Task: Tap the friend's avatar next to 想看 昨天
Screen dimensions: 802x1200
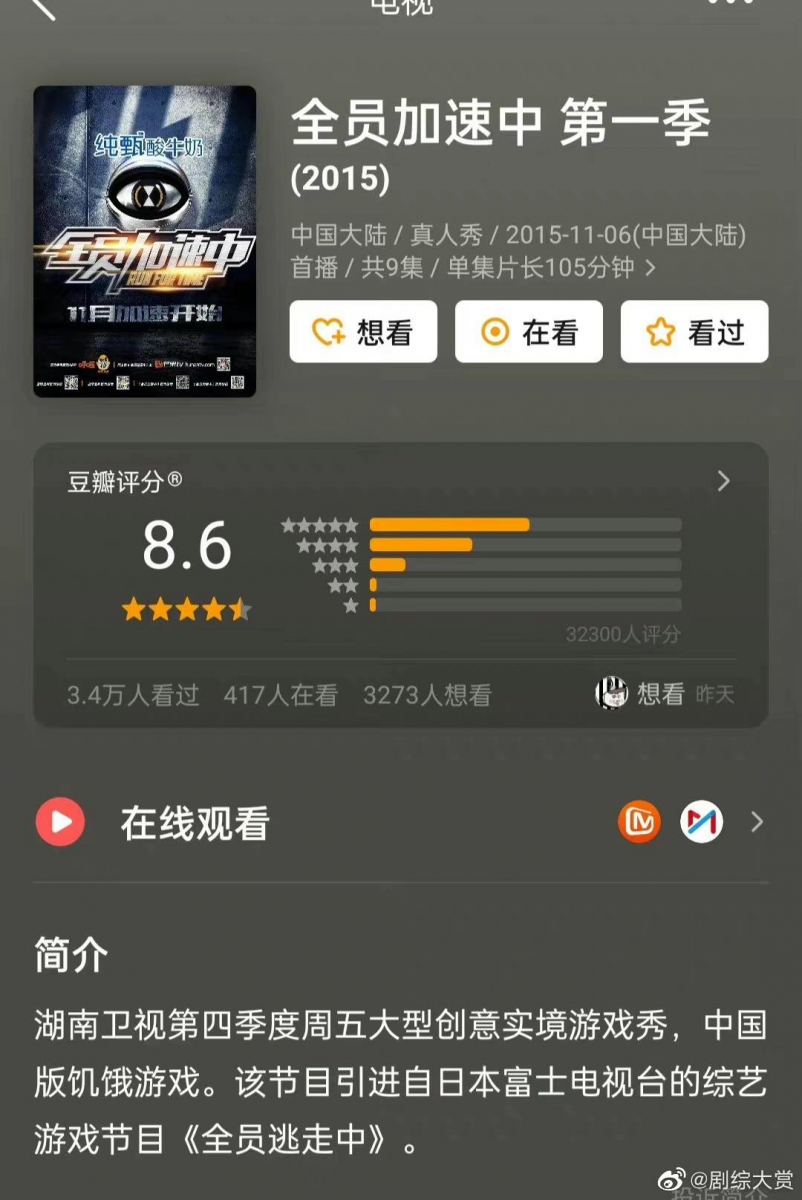Action: click(x=612, y=693)
